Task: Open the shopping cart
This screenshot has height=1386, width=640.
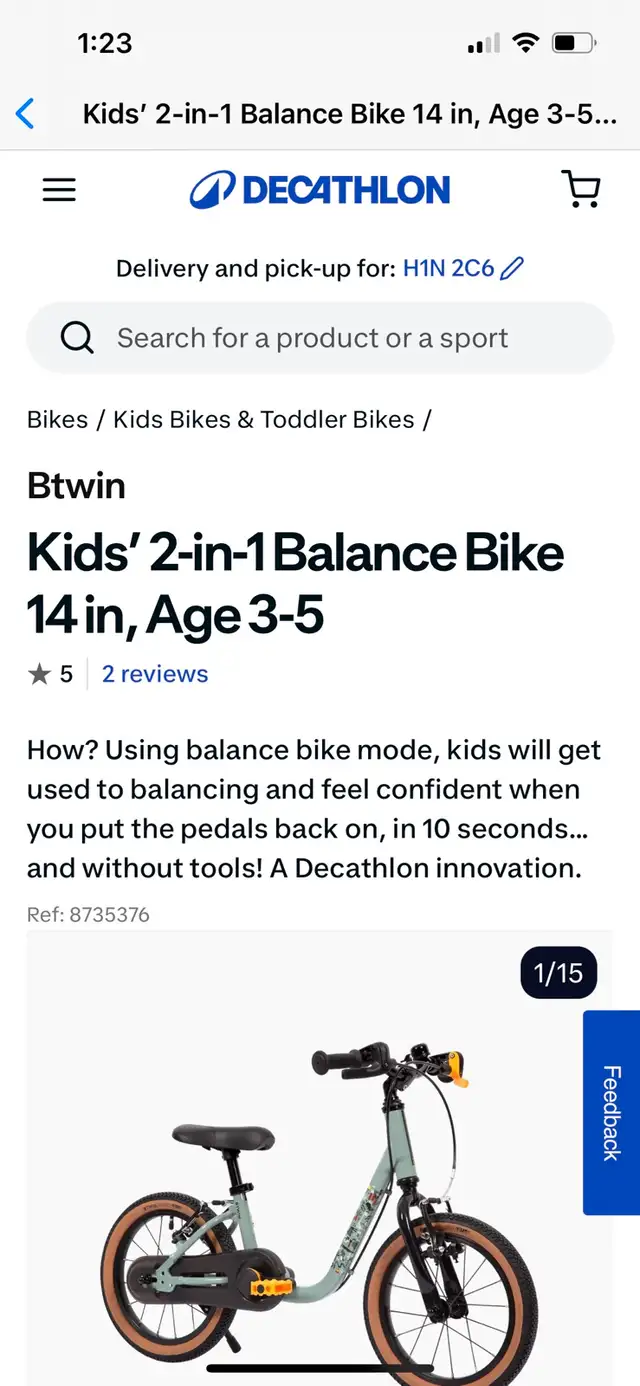Action: (580, 189)
